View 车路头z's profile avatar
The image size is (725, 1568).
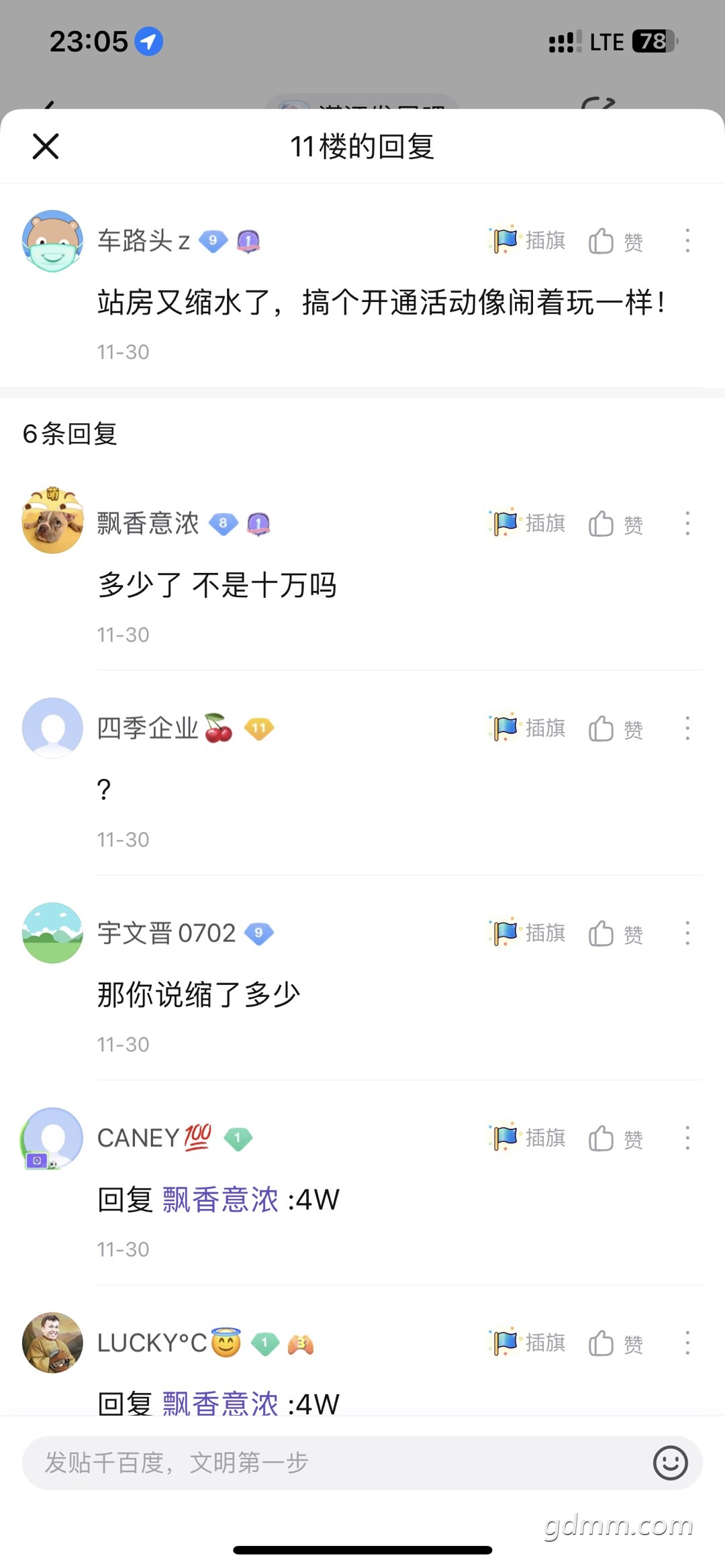coord(52,241)
